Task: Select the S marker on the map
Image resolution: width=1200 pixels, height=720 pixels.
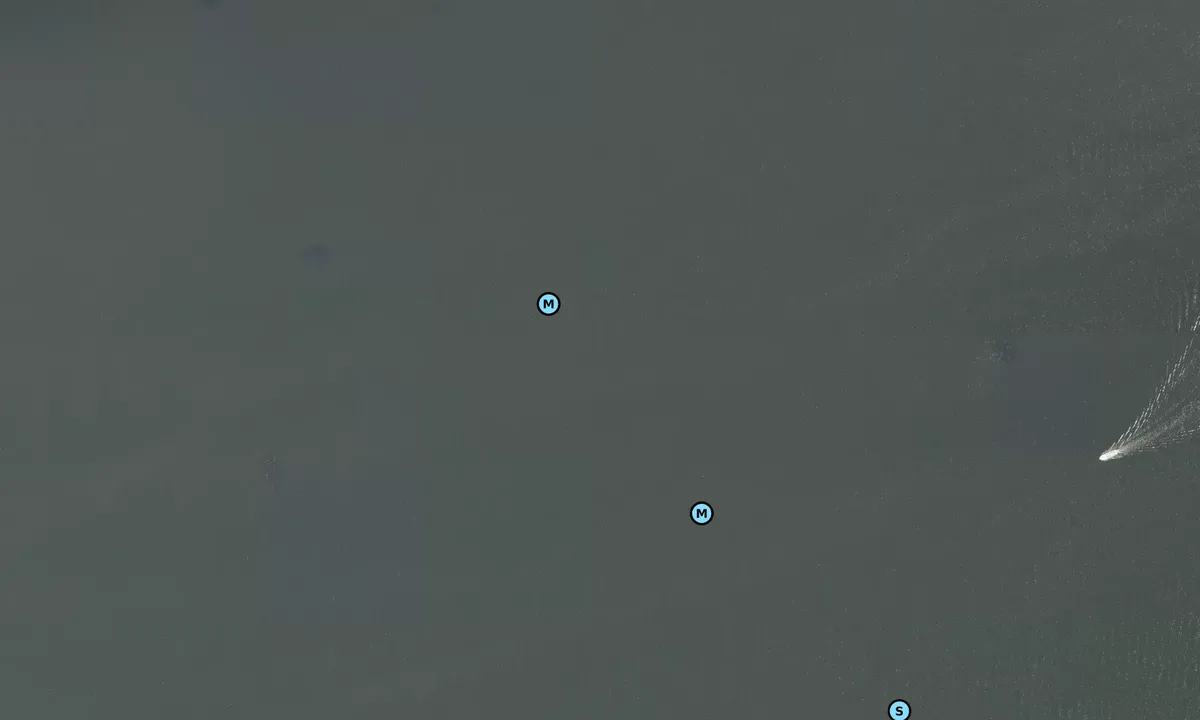Action: click(899, 710)
